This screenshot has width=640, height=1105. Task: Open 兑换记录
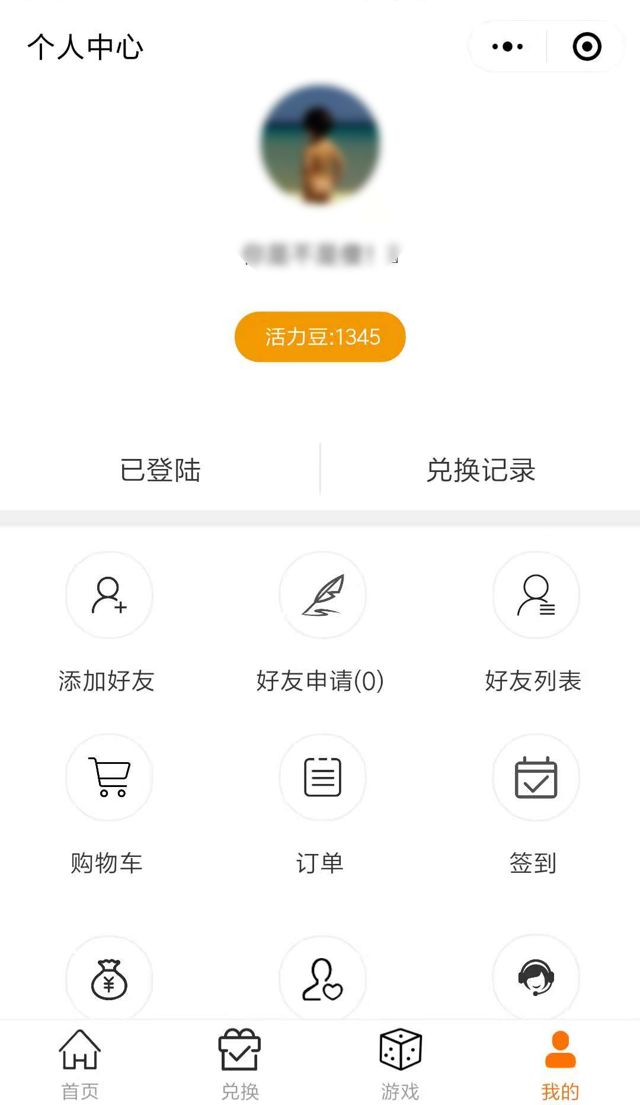(480, 470)
